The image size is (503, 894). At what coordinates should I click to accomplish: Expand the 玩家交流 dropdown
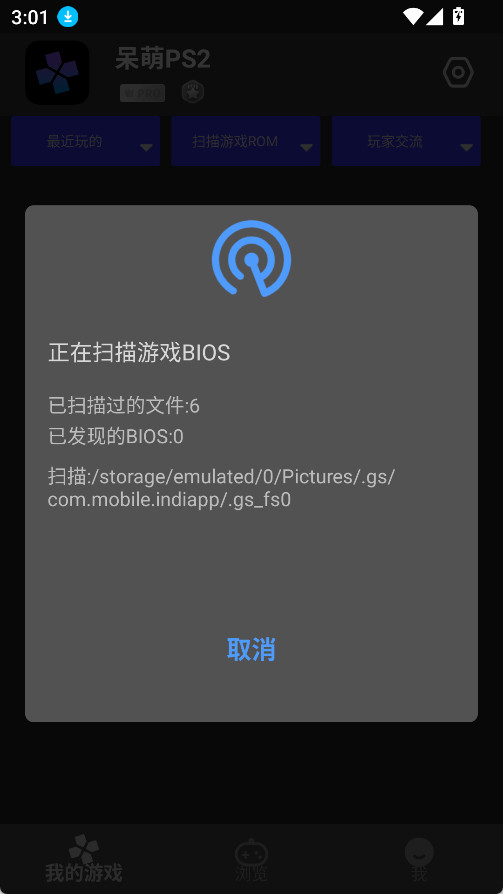(406, 141)
